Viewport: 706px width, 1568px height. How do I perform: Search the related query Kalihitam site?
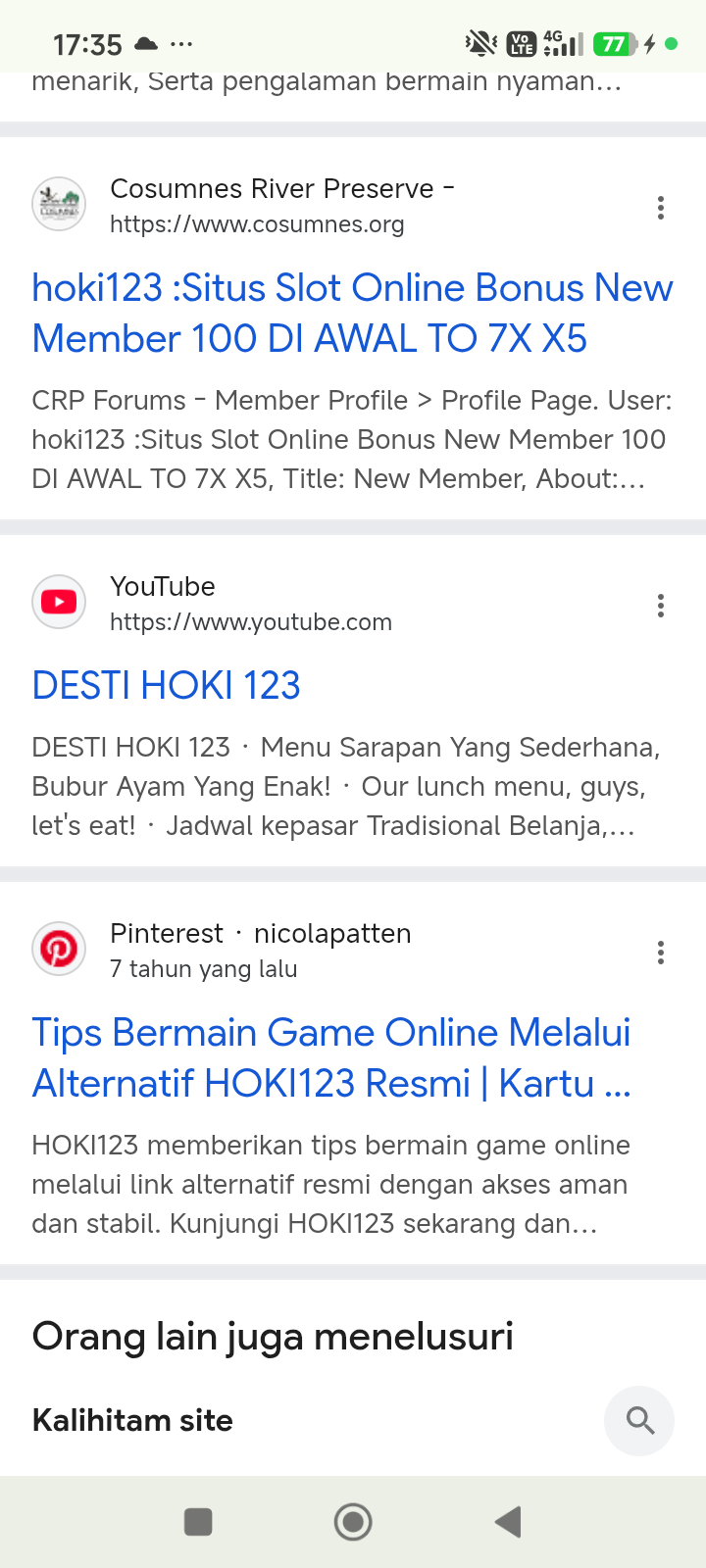point(353,1420)
